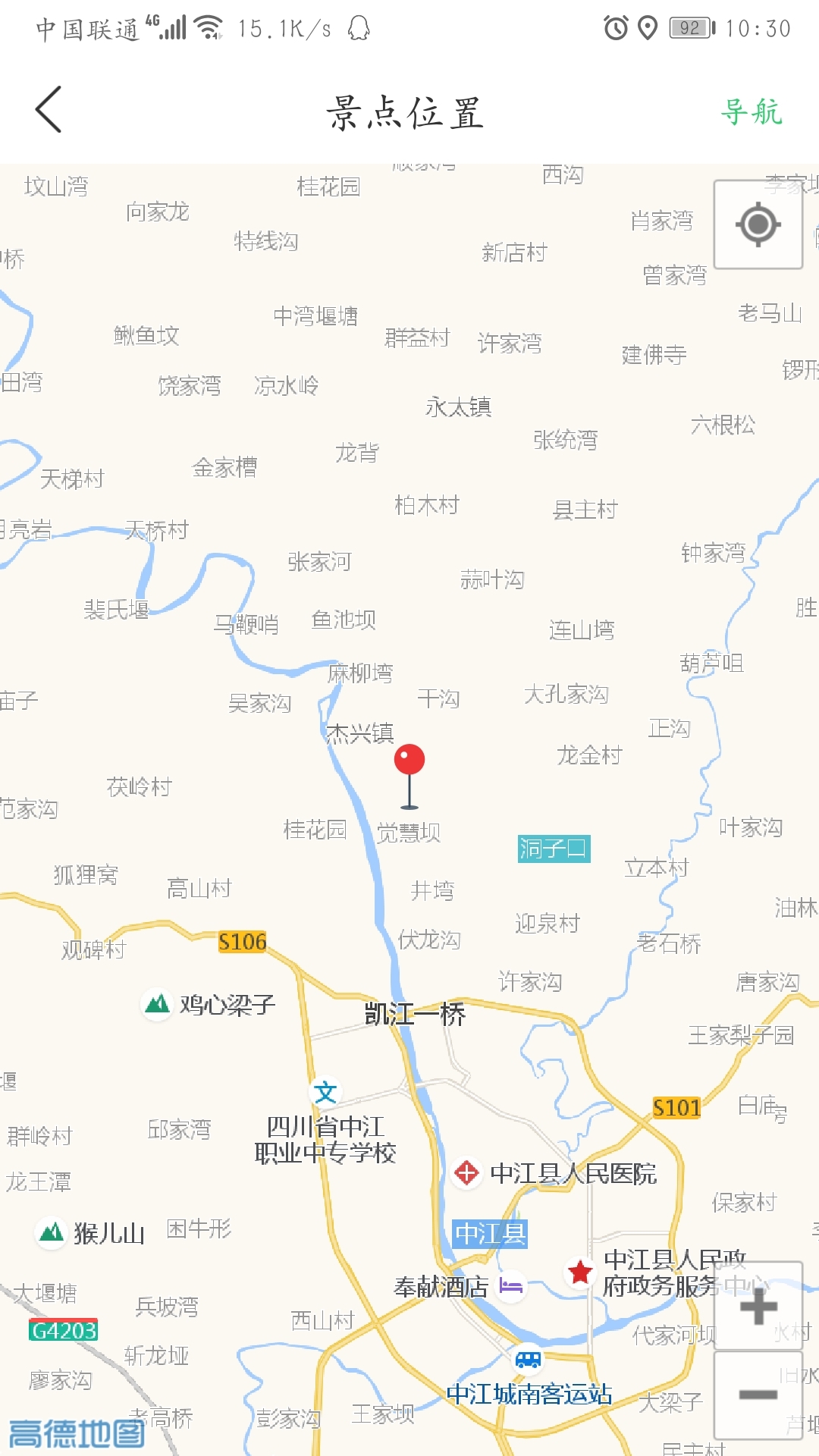The image size is (819, 1456).
Task: Tap the red location pin marker
Action: (x=409, y=761)
